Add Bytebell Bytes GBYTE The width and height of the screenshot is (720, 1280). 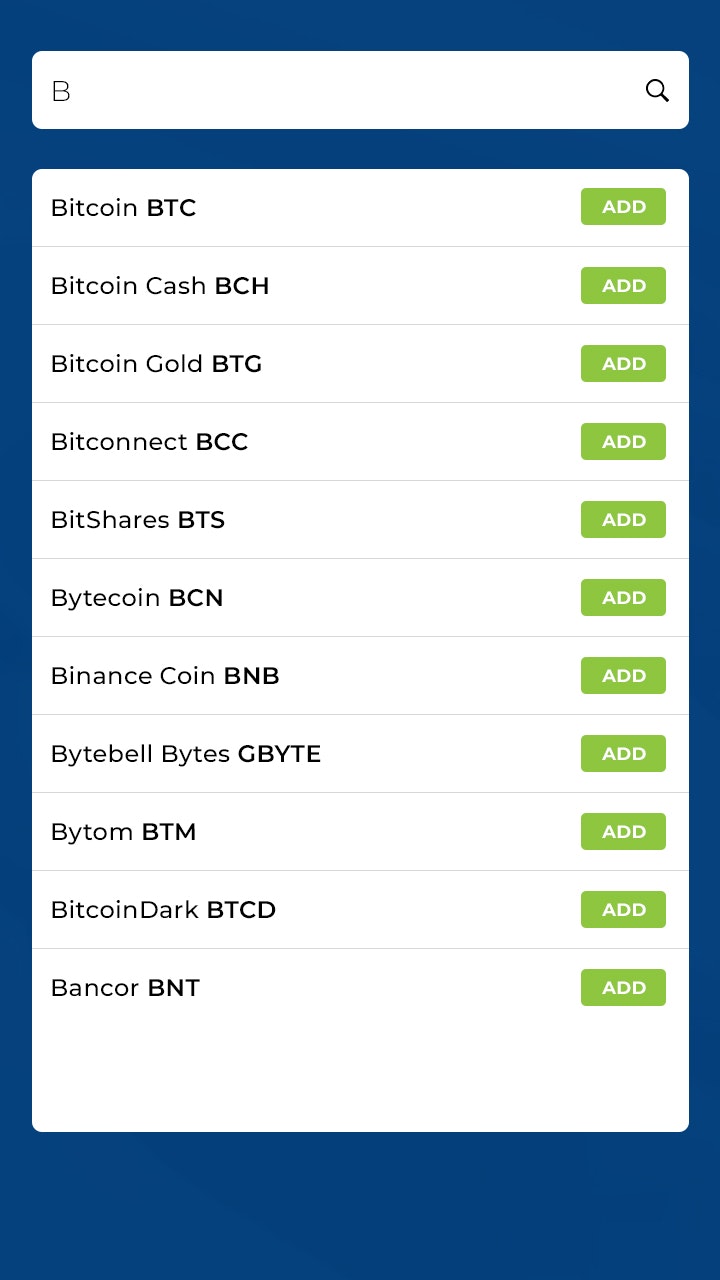pos(623,753)
